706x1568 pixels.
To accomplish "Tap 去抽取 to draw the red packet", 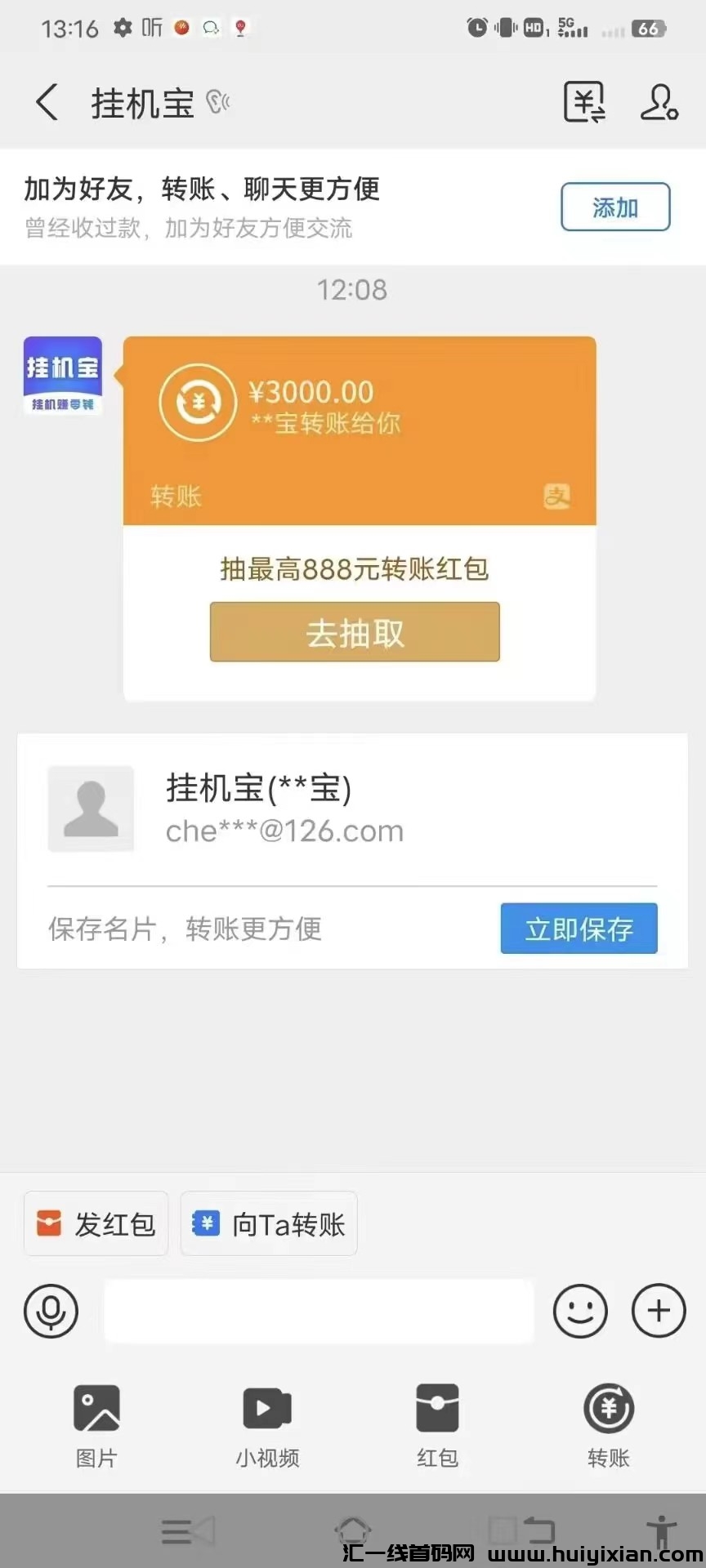I will pos(354,631).
